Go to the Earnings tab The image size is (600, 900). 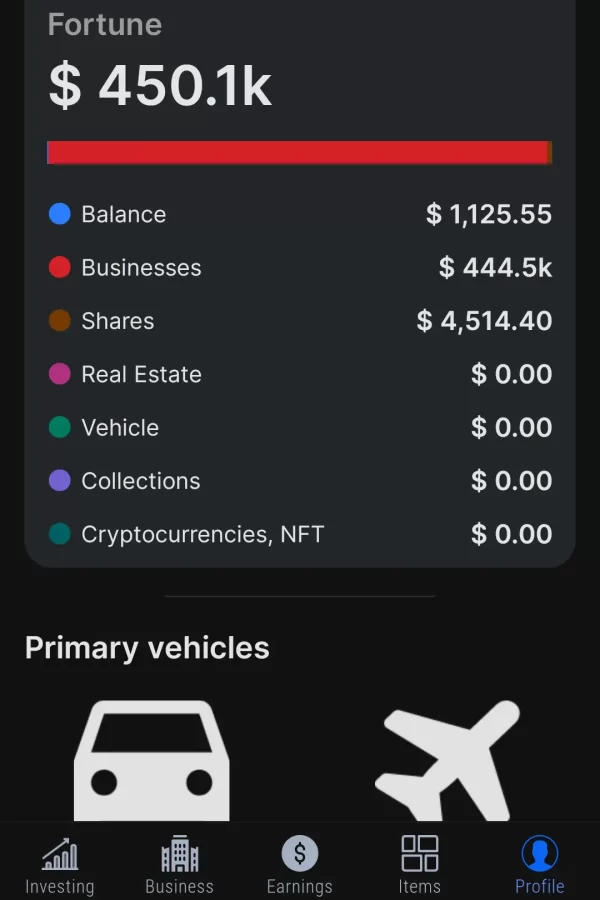tap(299, 865)
